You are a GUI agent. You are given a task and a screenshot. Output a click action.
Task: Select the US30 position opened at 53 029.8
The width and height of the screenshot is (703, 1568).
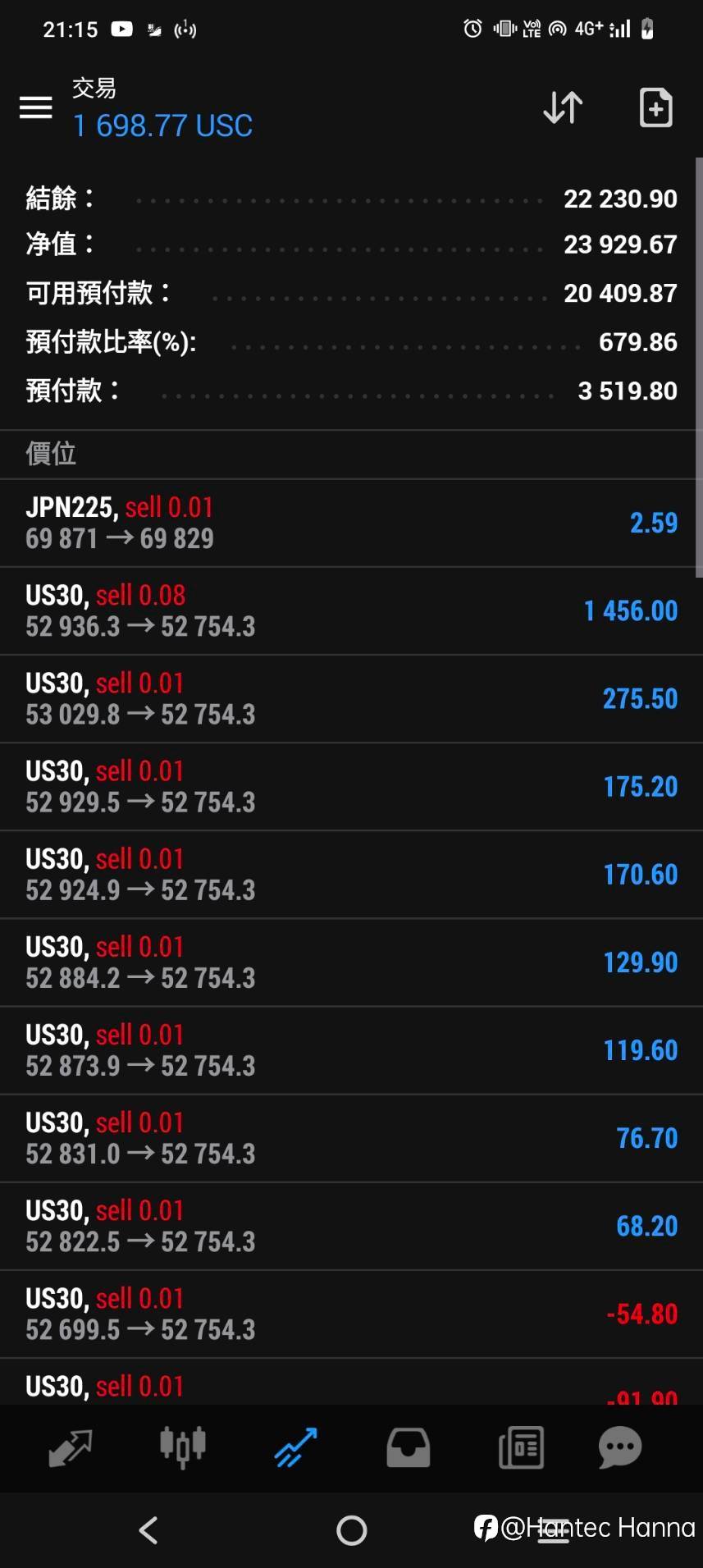[351, 698]
